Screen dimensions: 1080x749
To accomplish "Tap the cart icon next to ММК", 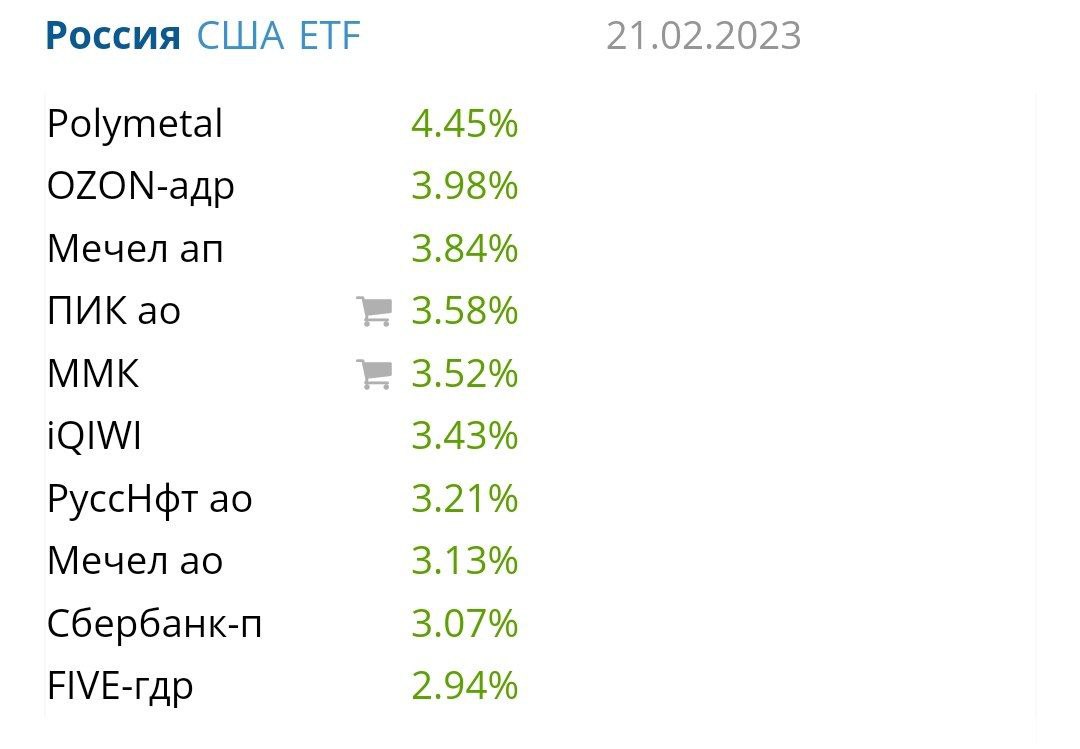I will click(x=374, y=374).
